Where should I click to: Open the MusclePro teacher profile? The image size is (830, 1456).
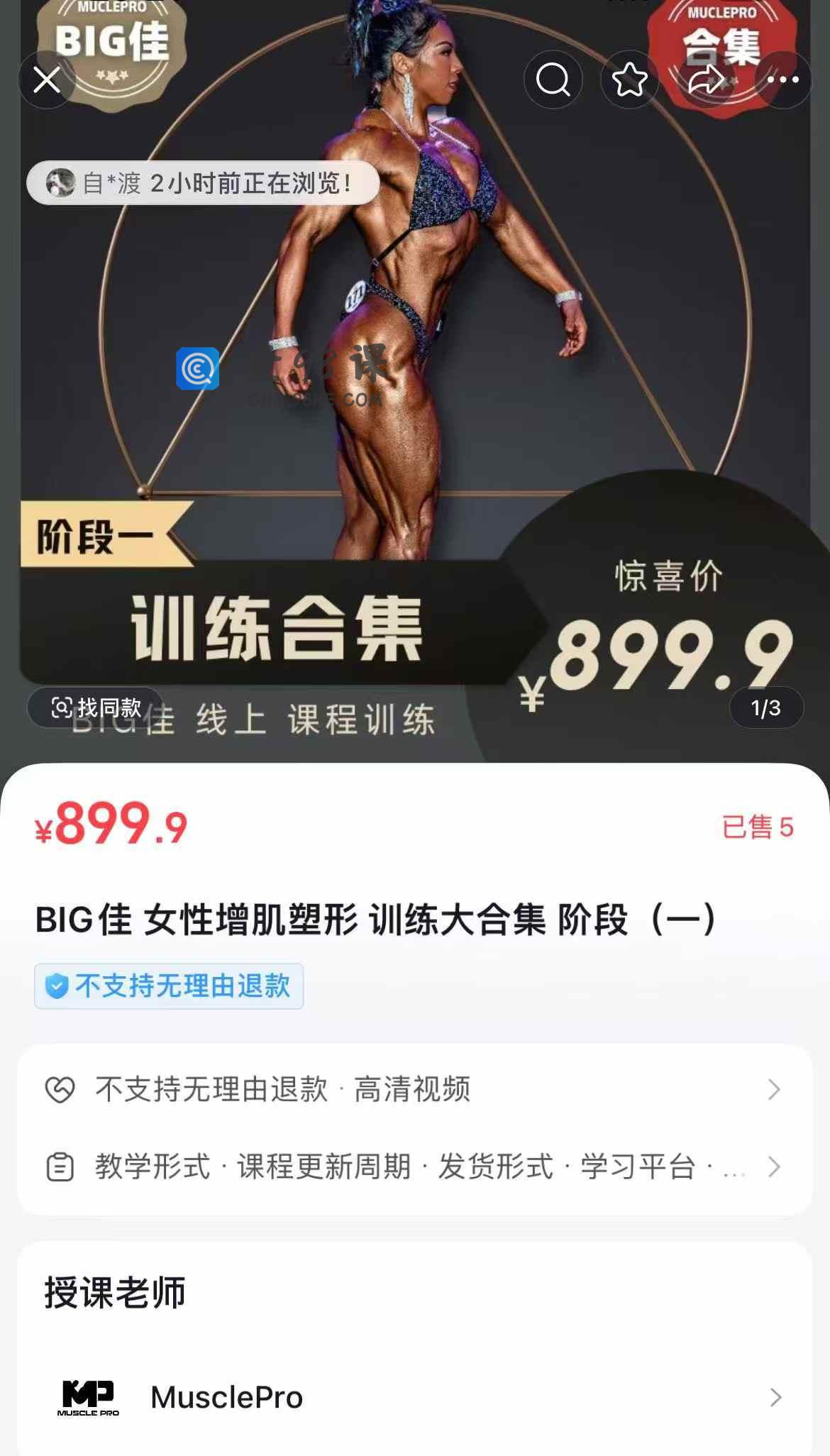tap(414, 1397)
